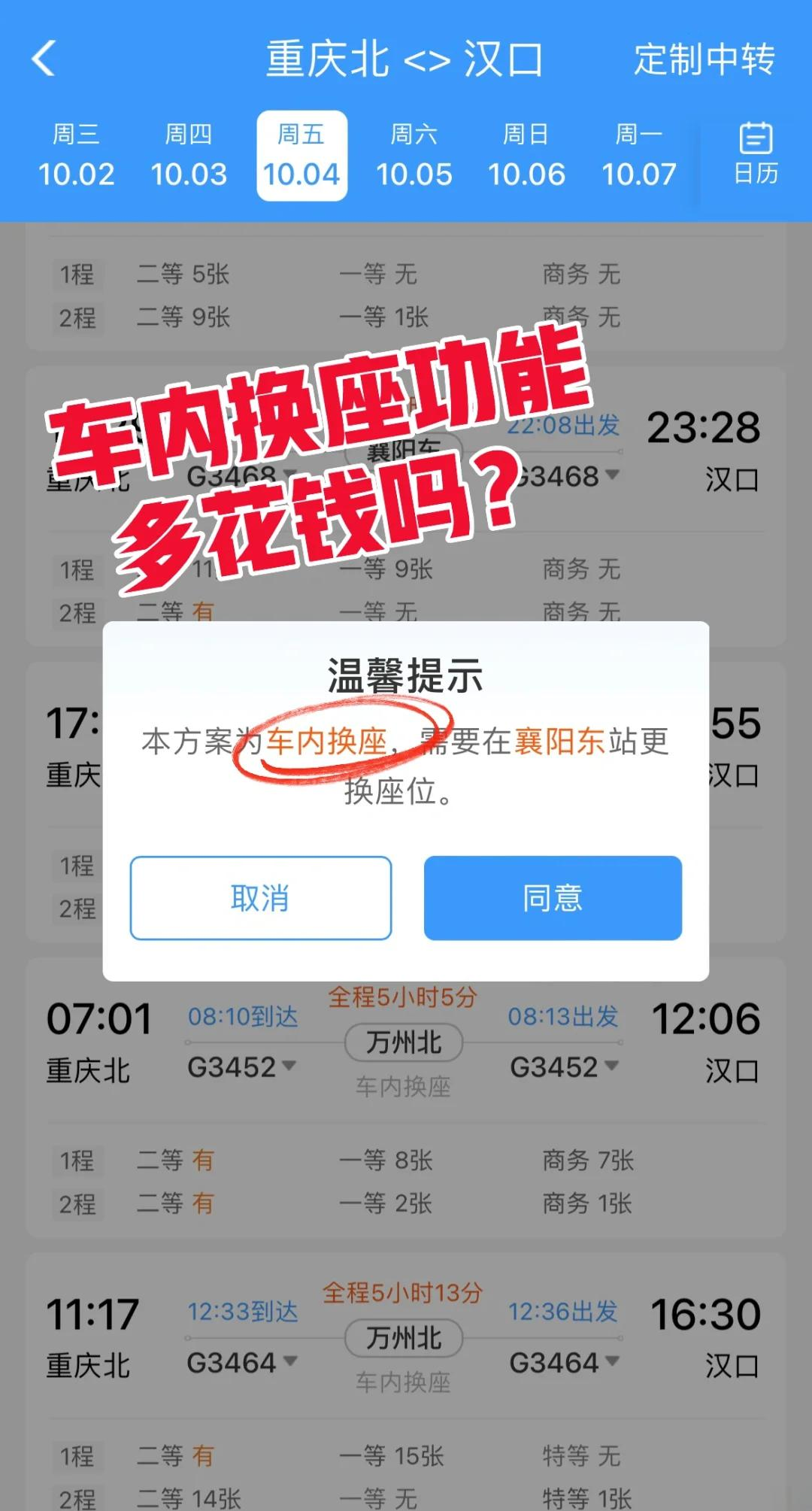Open 定制中转 options

coord(704,59)
